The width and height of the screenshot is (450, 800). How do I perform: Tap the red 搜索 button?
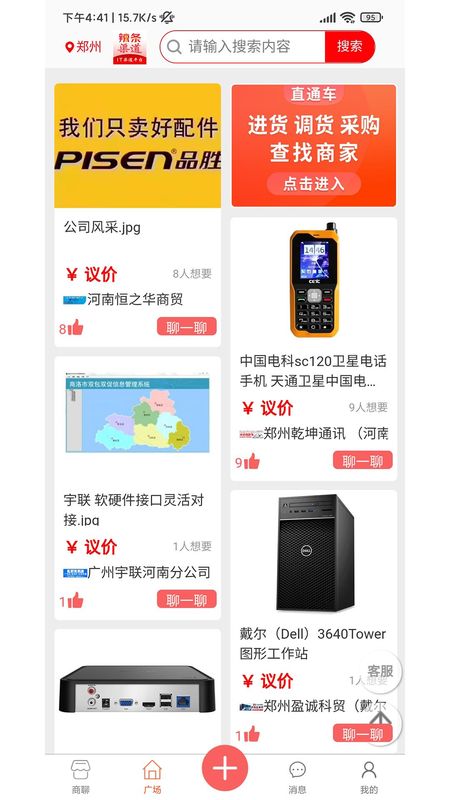(x=349, y=46)
